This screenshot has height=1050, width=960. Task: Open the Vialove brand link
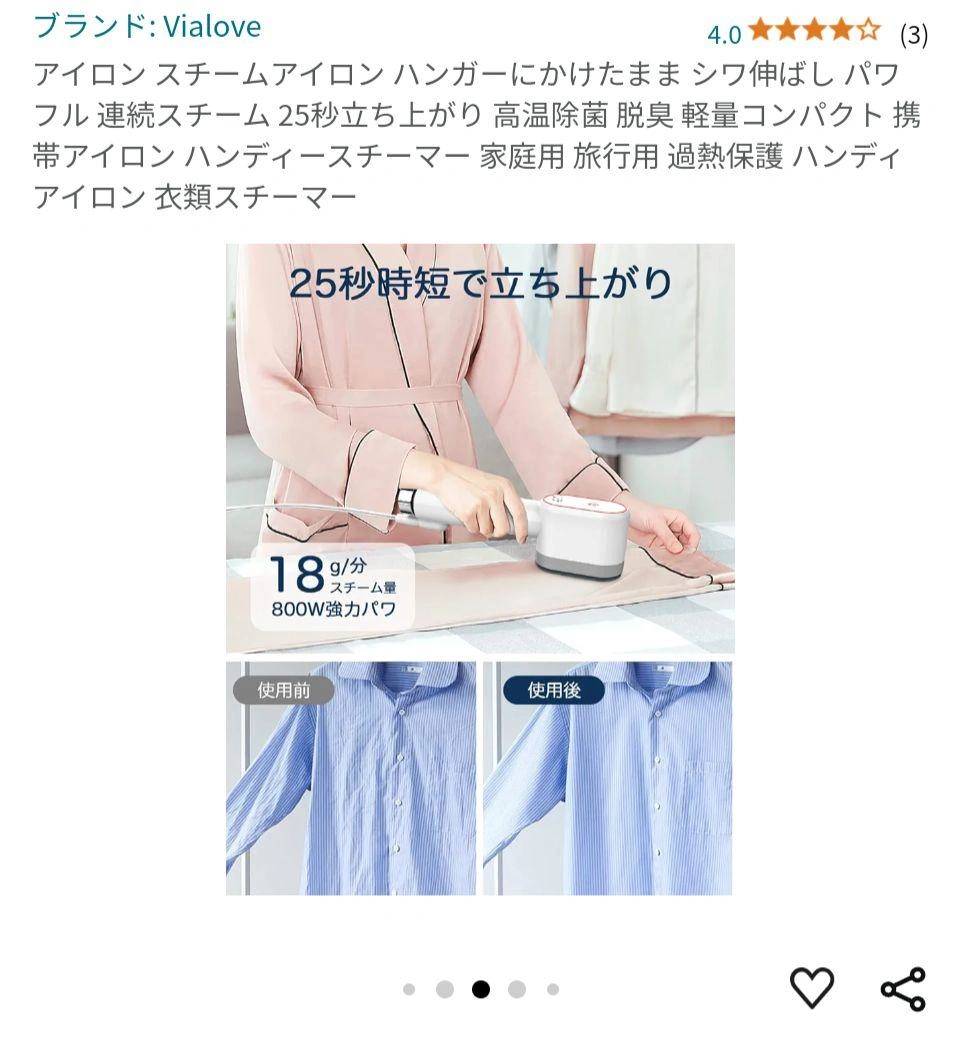coord(148,27)
